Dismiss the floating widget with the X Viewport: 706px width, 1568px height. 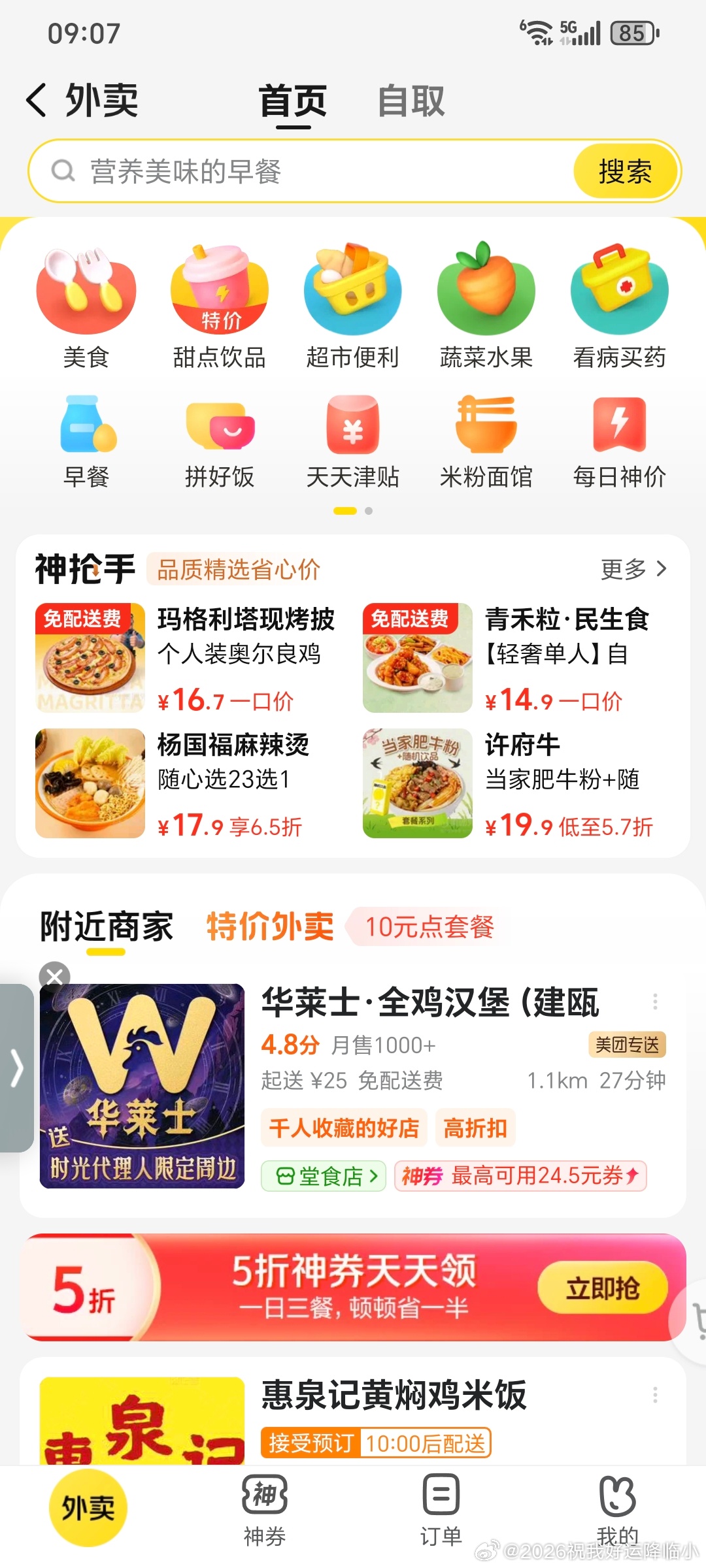coord(55,977)
